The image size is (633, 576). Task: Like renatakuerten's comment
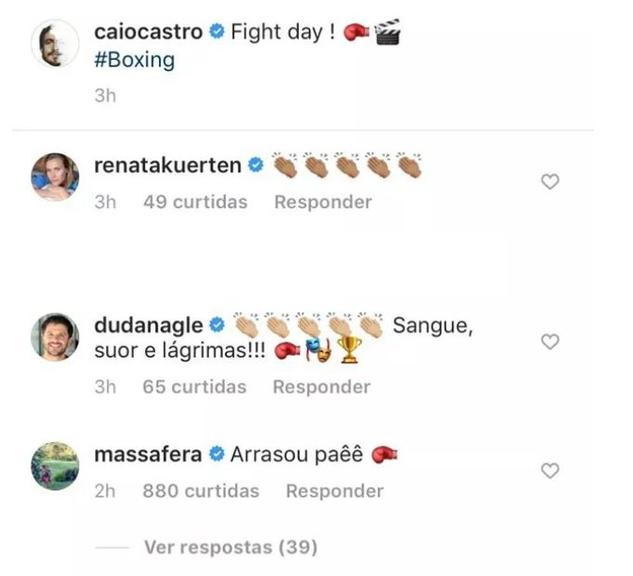pyautogui.click(x=549, y=182)
